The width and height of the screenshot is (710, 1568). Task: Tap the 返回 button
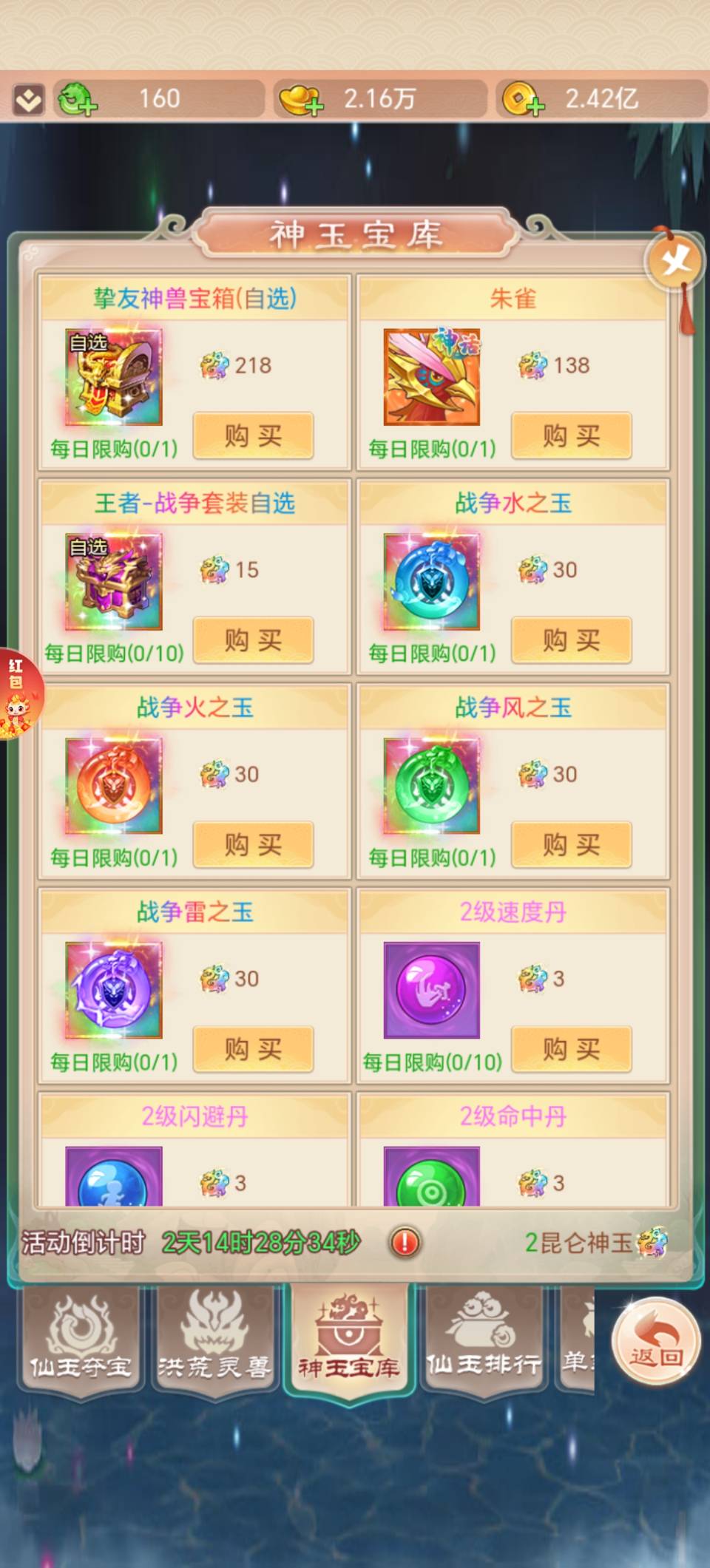click(655, 1341)
